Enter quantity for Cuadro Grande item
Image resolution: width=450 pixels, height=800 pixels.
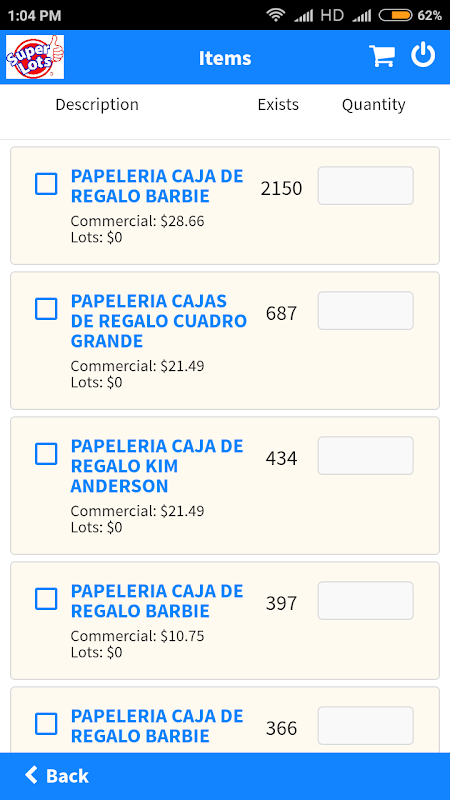point(365,311)
